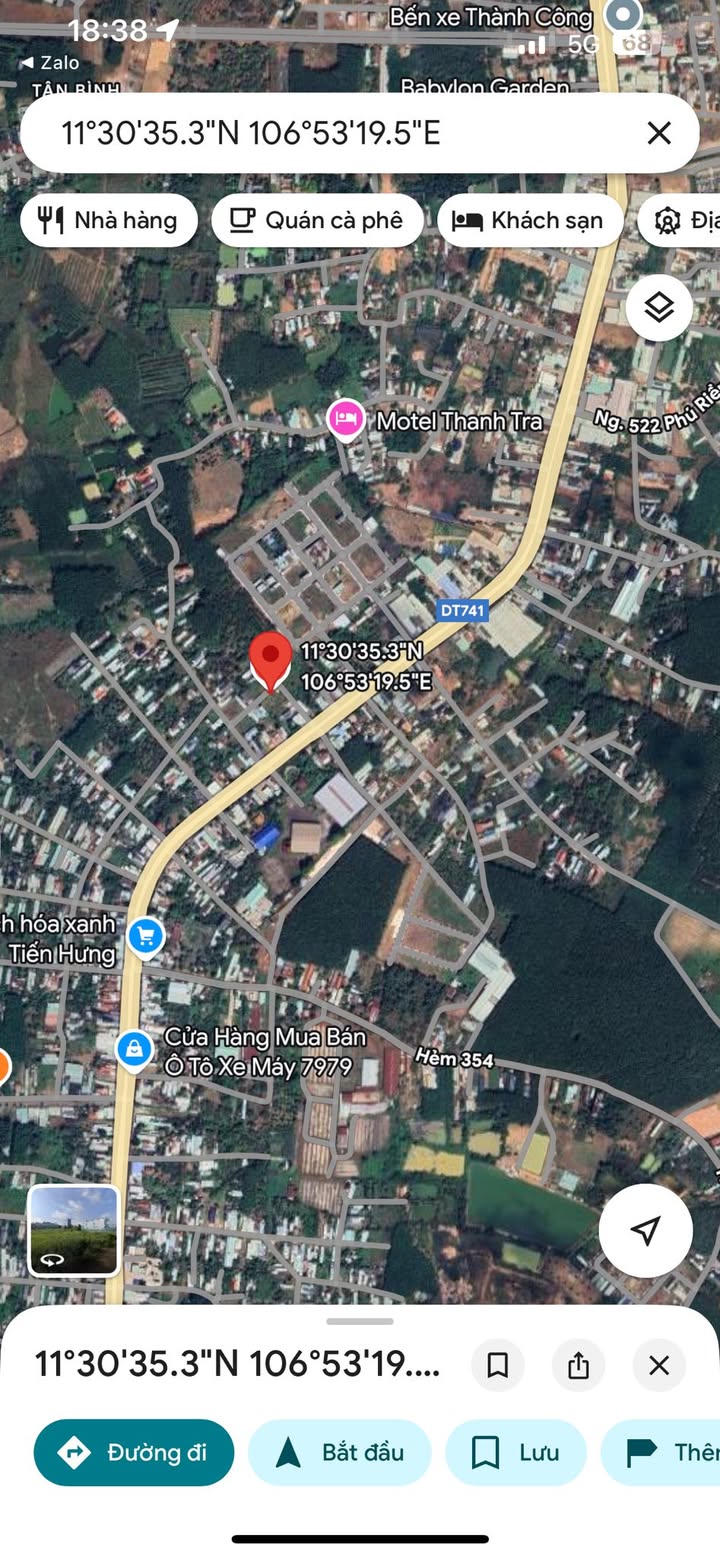Start navigation with Bắt đầu
Screen dimensions: 720x1557
tap(340, 1452)
